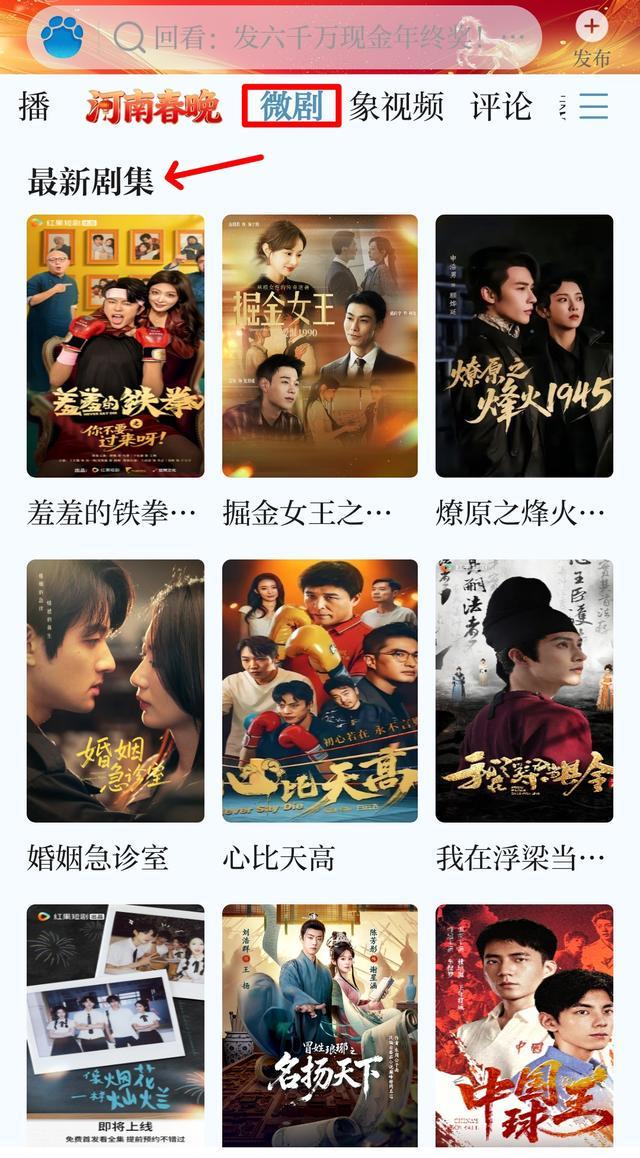Watch the drama 中国球王
Image resolution: width=640 pixels, height=1158 pixels.
[524, 1026]
